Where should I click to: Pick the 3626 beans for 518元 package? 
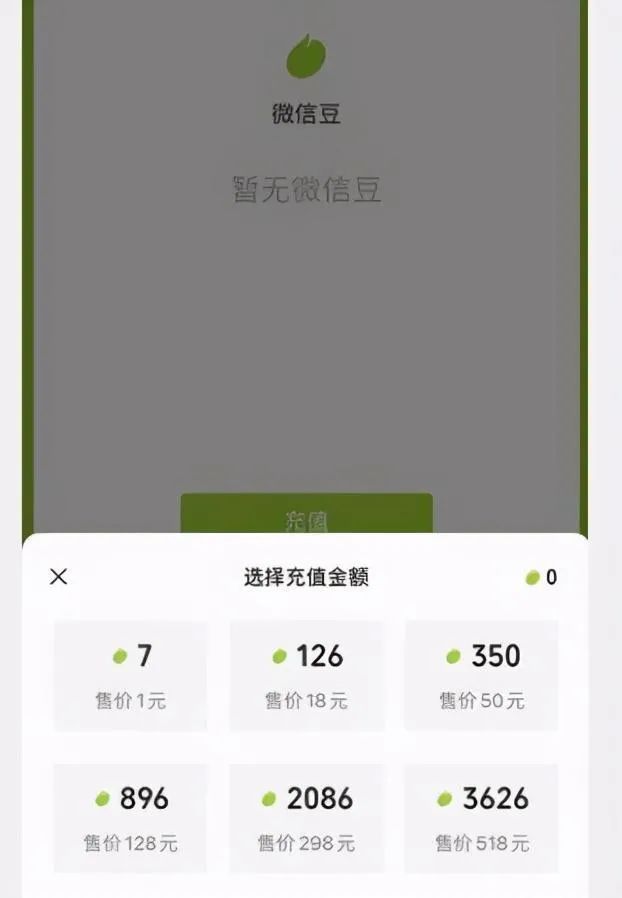click(x=482, y=817)
